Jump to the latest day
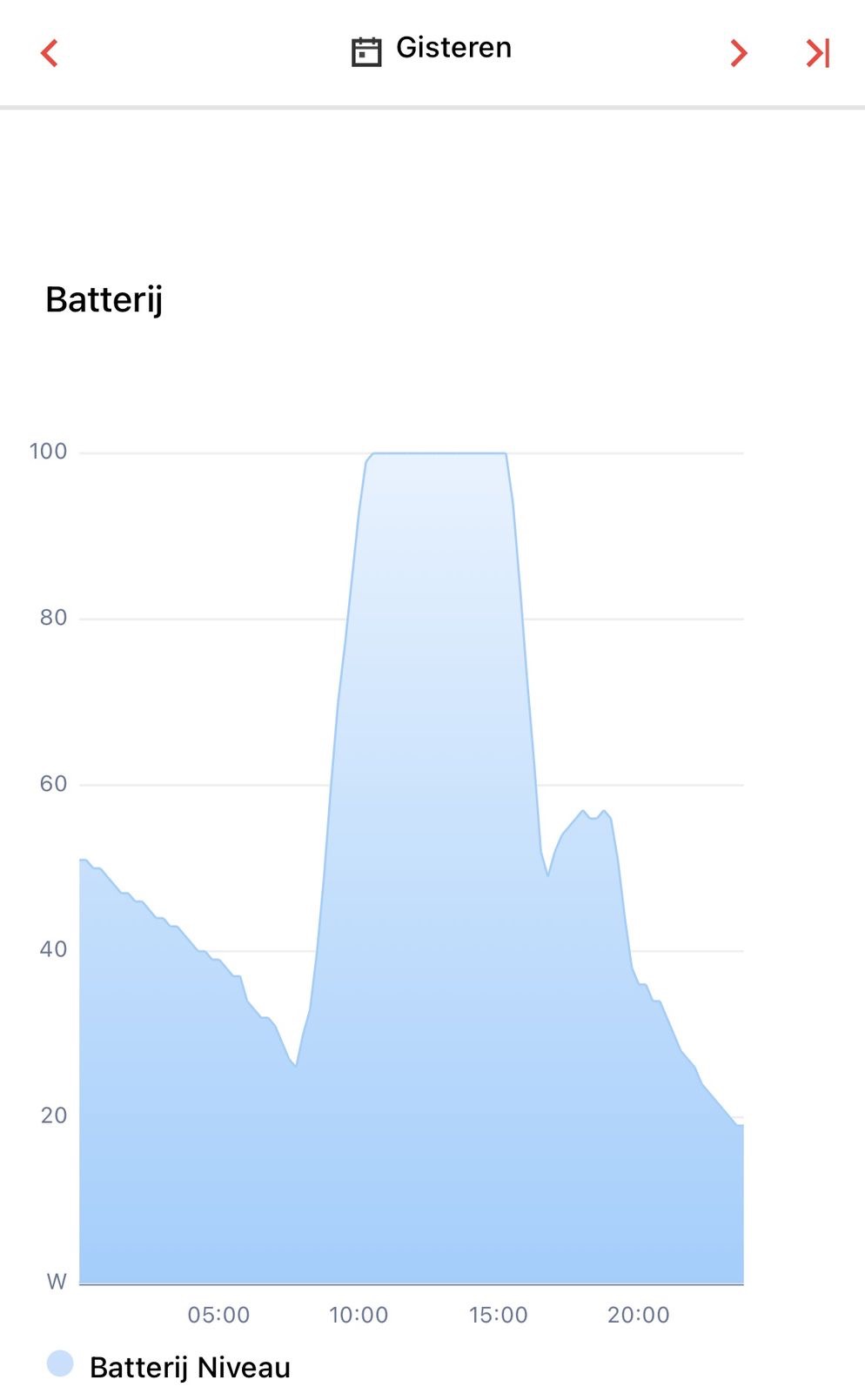865x1400 pixels. pyautogui.click(x=818, y=53)
